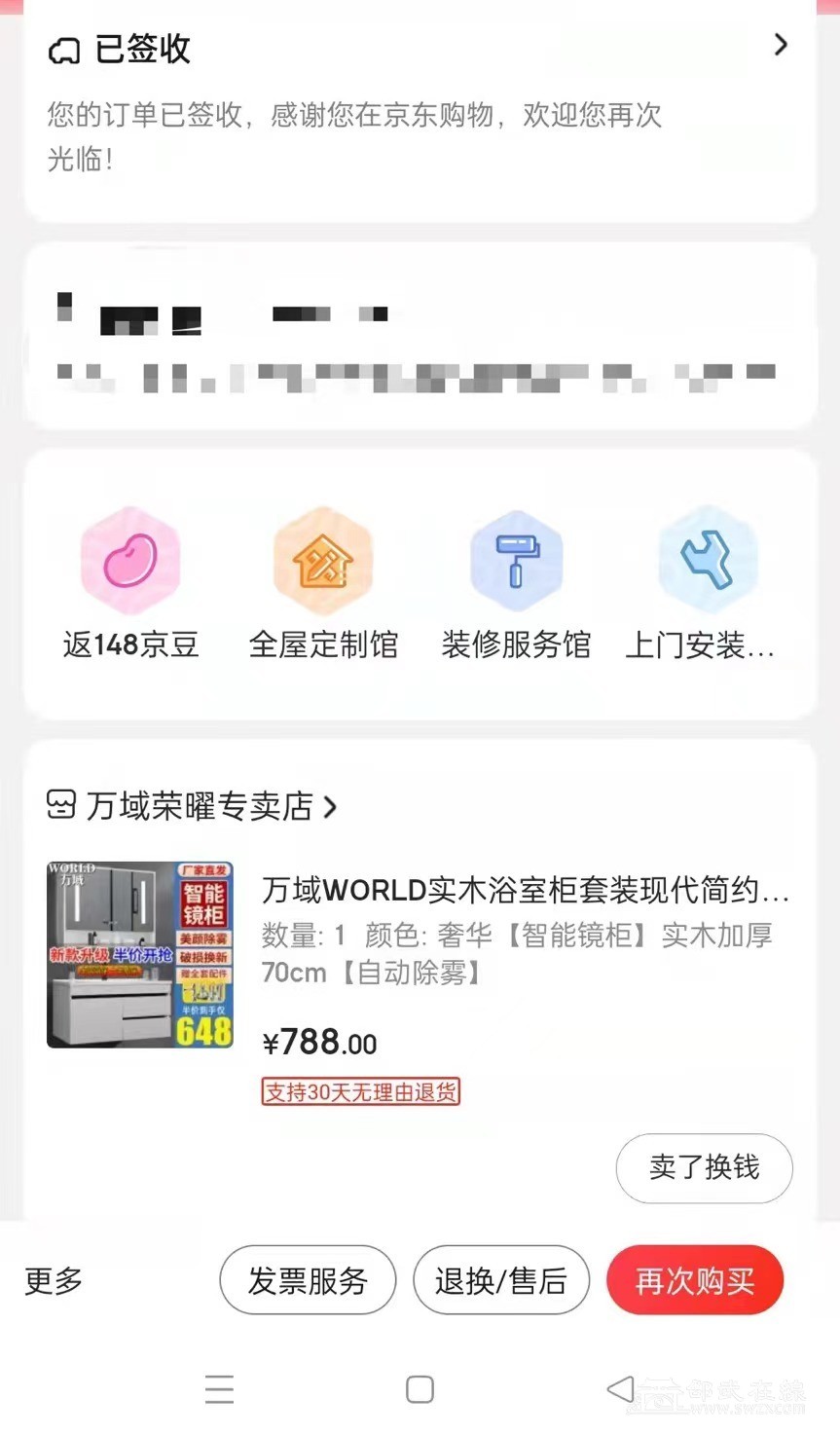
Task: Open 更多 options
Action: click(x=54, y=1280)
